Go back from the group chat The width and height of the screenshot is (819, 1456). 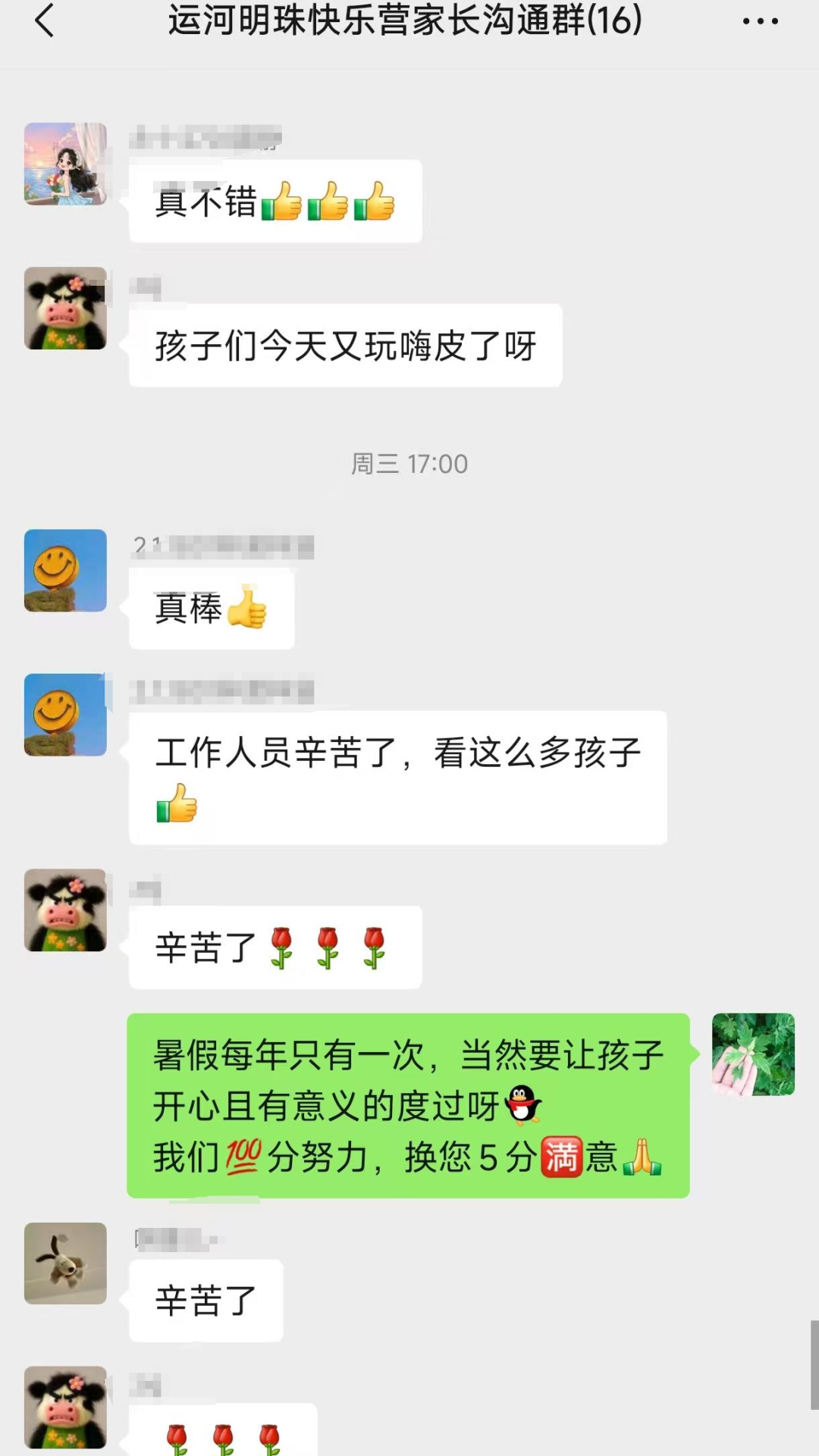[44, 20]
